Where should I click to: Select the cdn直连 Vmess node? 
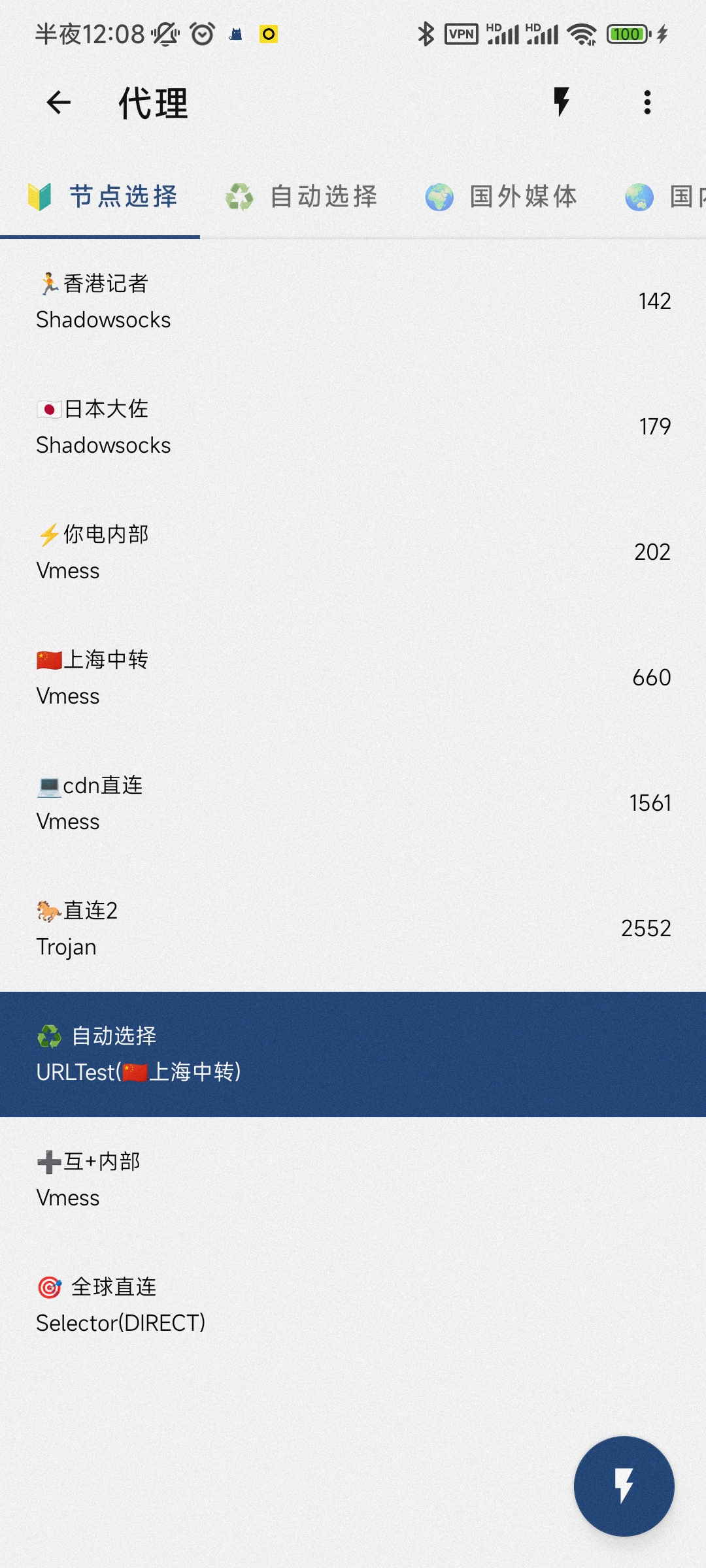pos(353,803)
